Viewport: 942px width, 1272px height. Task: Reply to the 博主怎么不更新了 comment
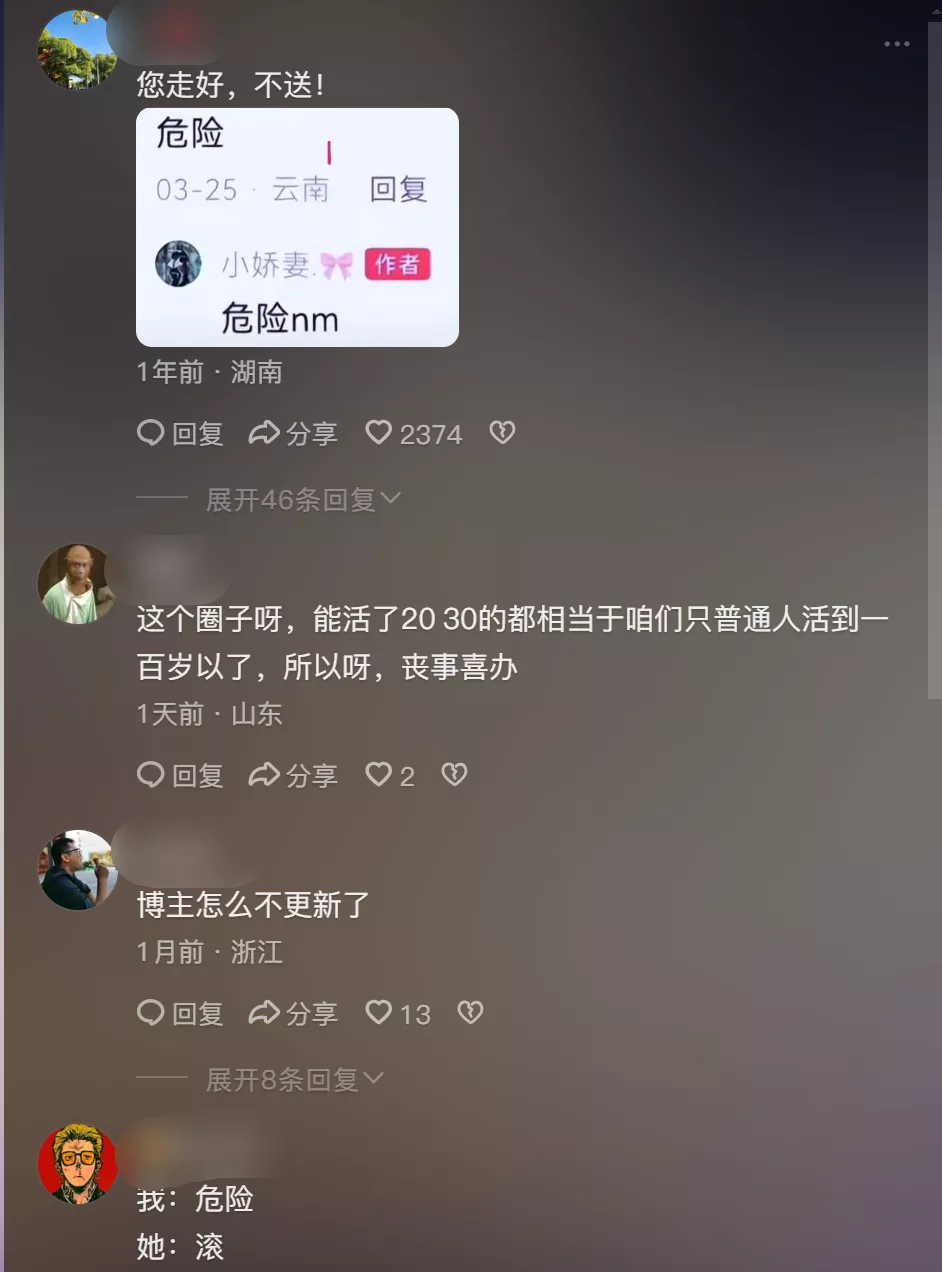tap(180, 1014)
